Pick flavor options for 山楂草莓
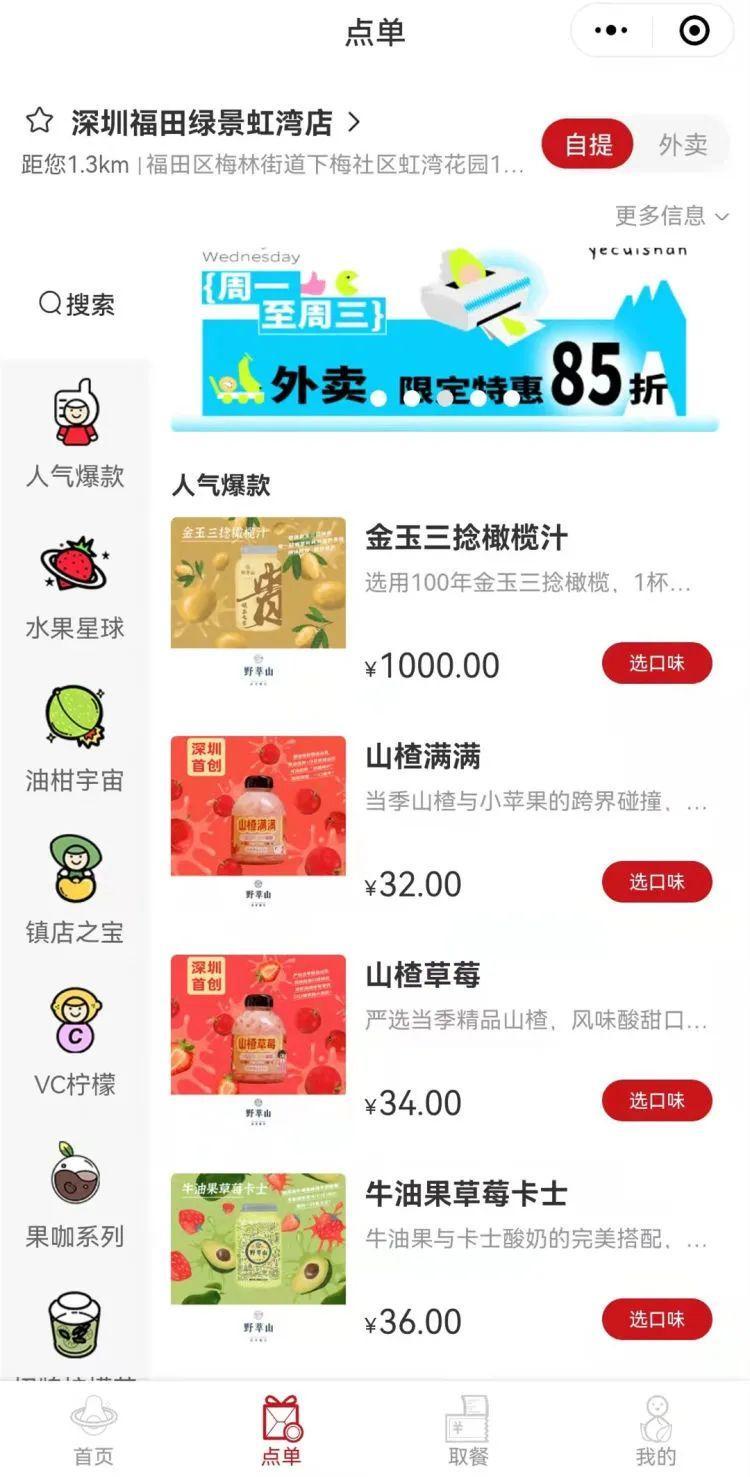The height and width of the screenshot is (1477, 750). [656, 1101]
